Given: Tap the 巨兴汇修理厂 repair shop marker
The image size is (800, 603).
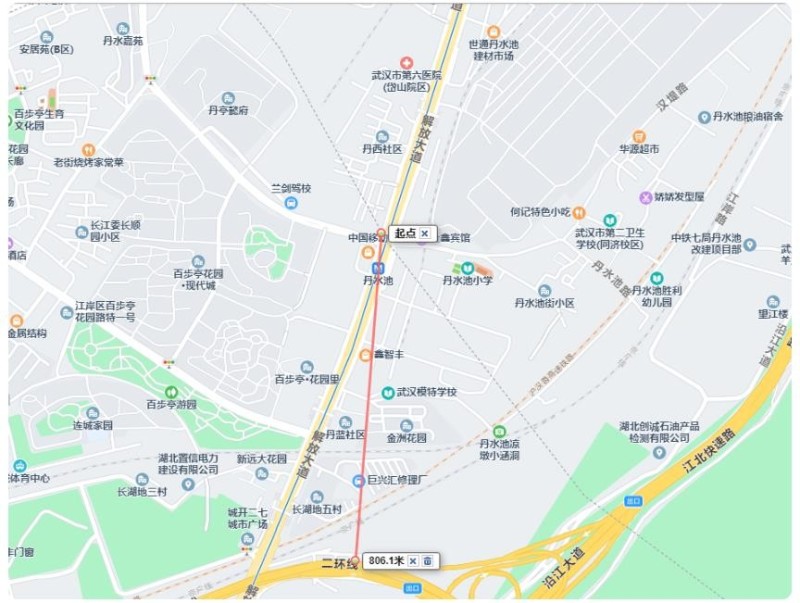Looking at the screenshot, I should click(358, 480).
